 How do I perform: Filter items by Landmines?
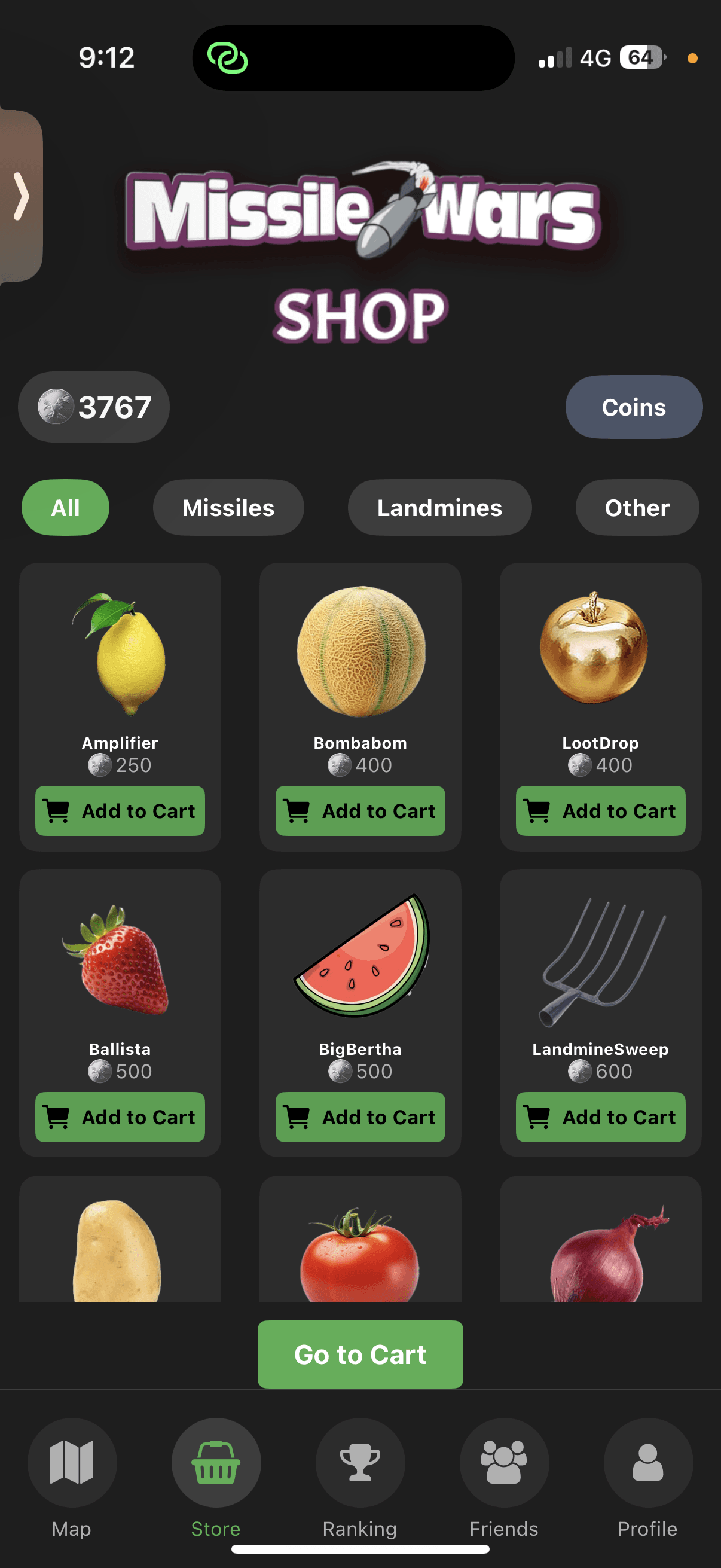click(x=439, y=508)
